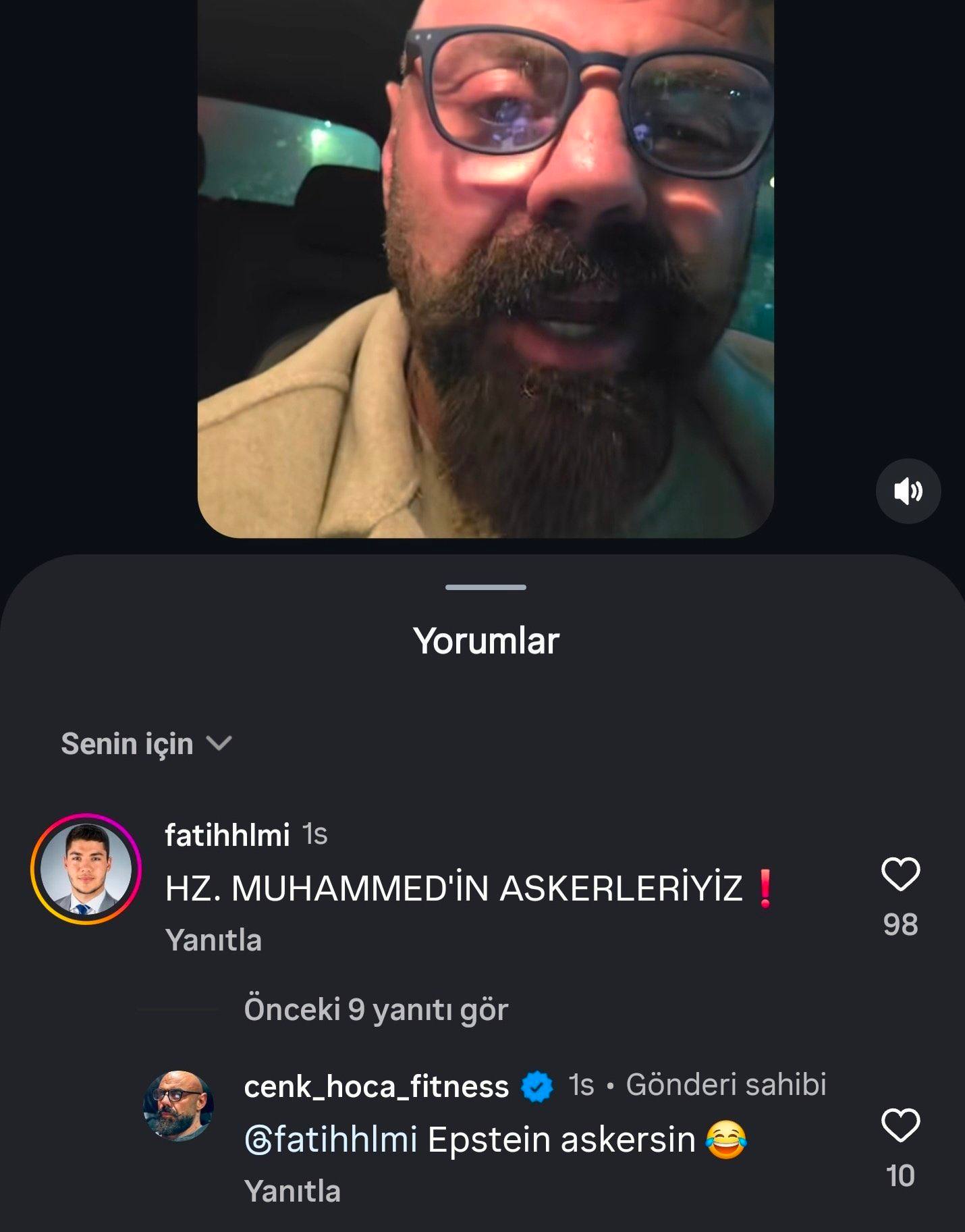The height and width of the screenshot is (1232, 965).
Task: Expand Önceki 9 yanıtı gör
Action: (x=375, y=1010)
